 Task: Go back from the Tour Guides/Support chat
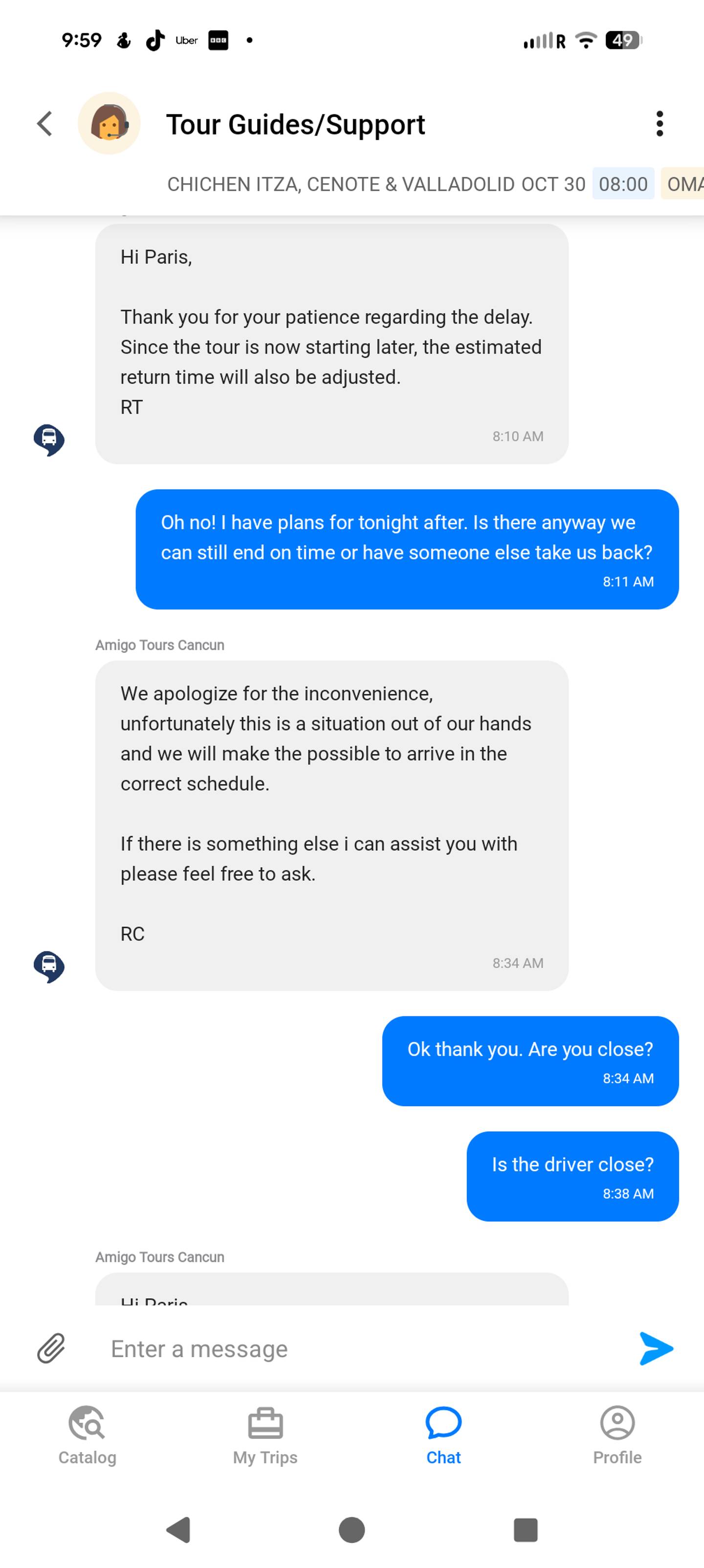click(x=44, y=124)
